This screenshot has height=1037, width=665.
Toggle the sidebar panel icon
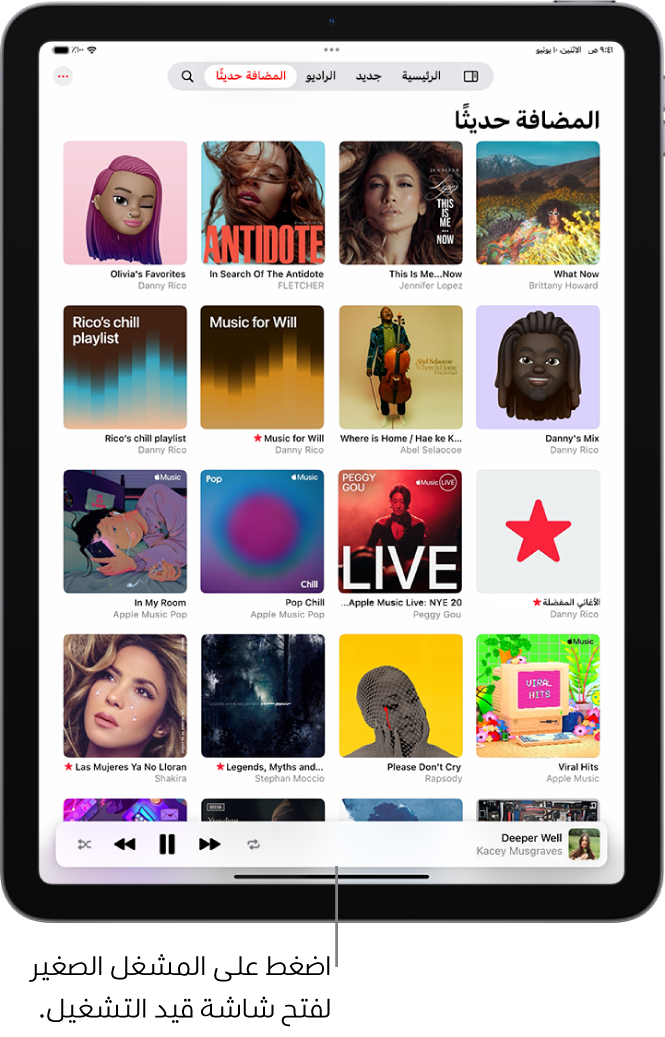(471, 76)
